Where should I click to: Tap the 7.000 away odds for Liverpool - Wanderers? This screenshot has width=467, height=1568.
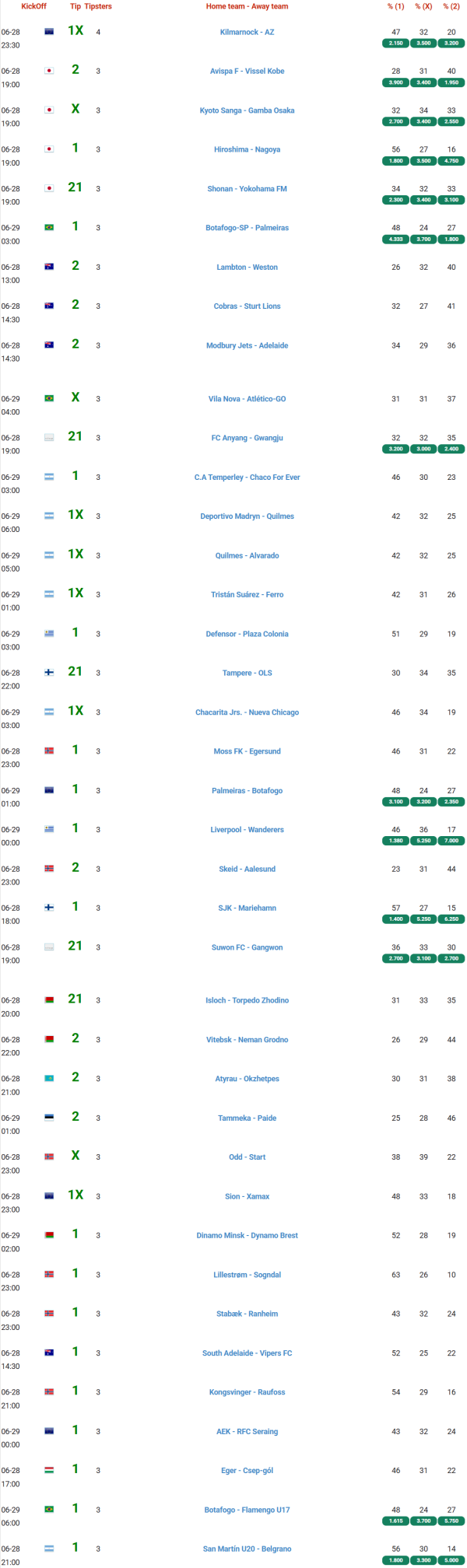[x=451, y=841]
